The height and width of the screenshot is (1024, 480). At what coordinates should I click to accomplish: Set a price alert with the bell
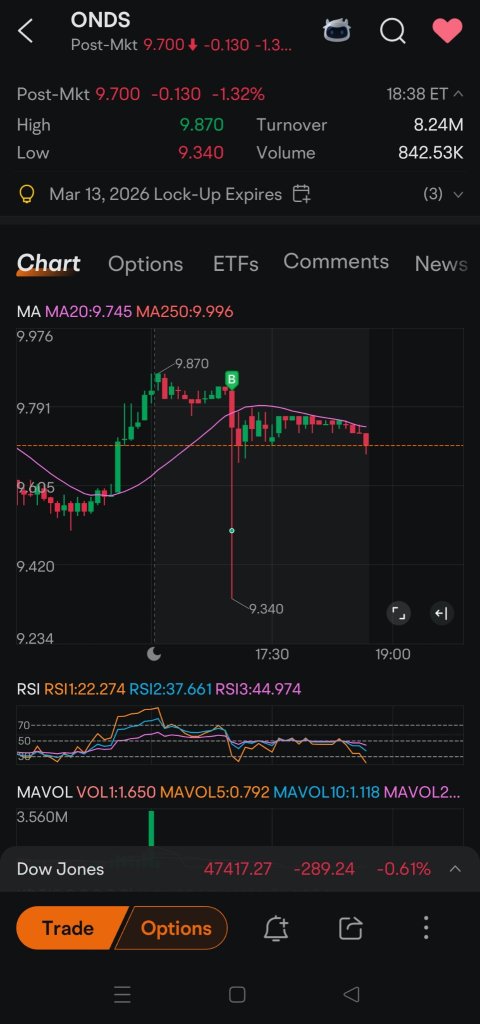point(276,928)
